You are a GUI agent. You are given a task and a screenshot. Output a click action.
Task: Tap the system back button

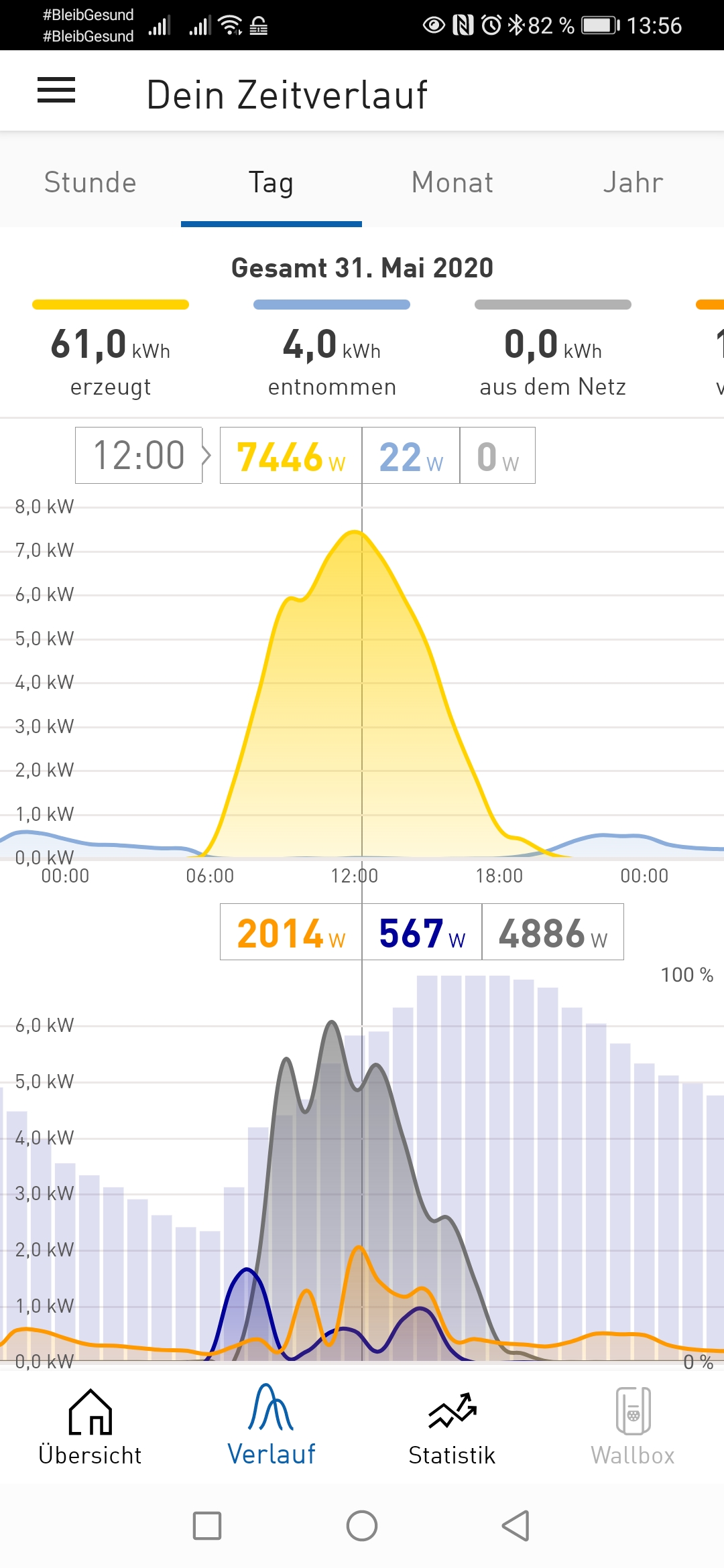pos(516,1526)
